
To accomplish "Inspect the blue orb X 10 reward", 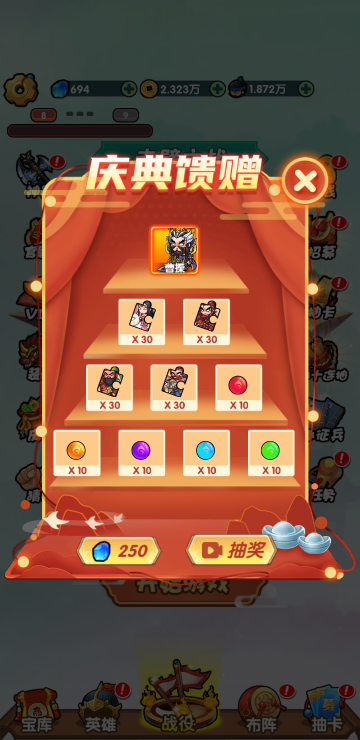I will (206, 453).
